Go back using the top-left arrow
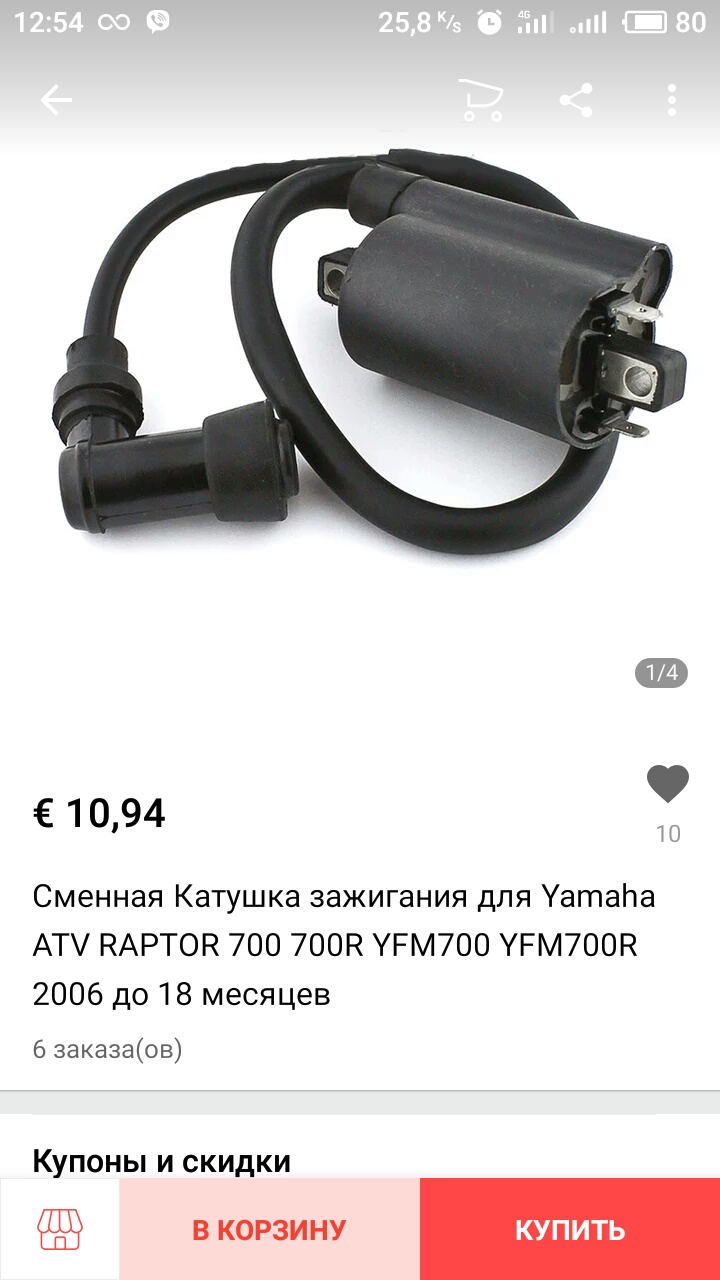 [56, 100]
